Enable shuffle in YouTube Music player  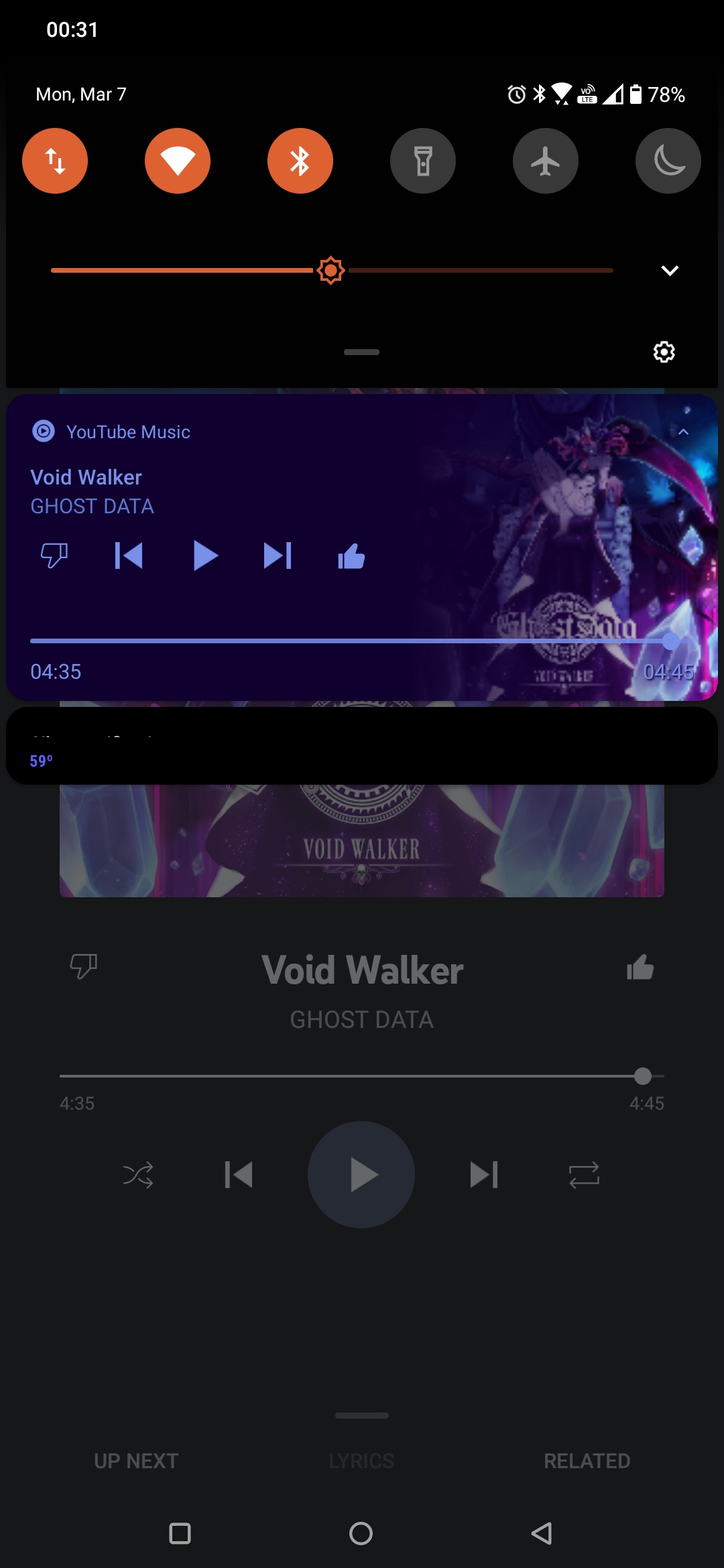137,1174
